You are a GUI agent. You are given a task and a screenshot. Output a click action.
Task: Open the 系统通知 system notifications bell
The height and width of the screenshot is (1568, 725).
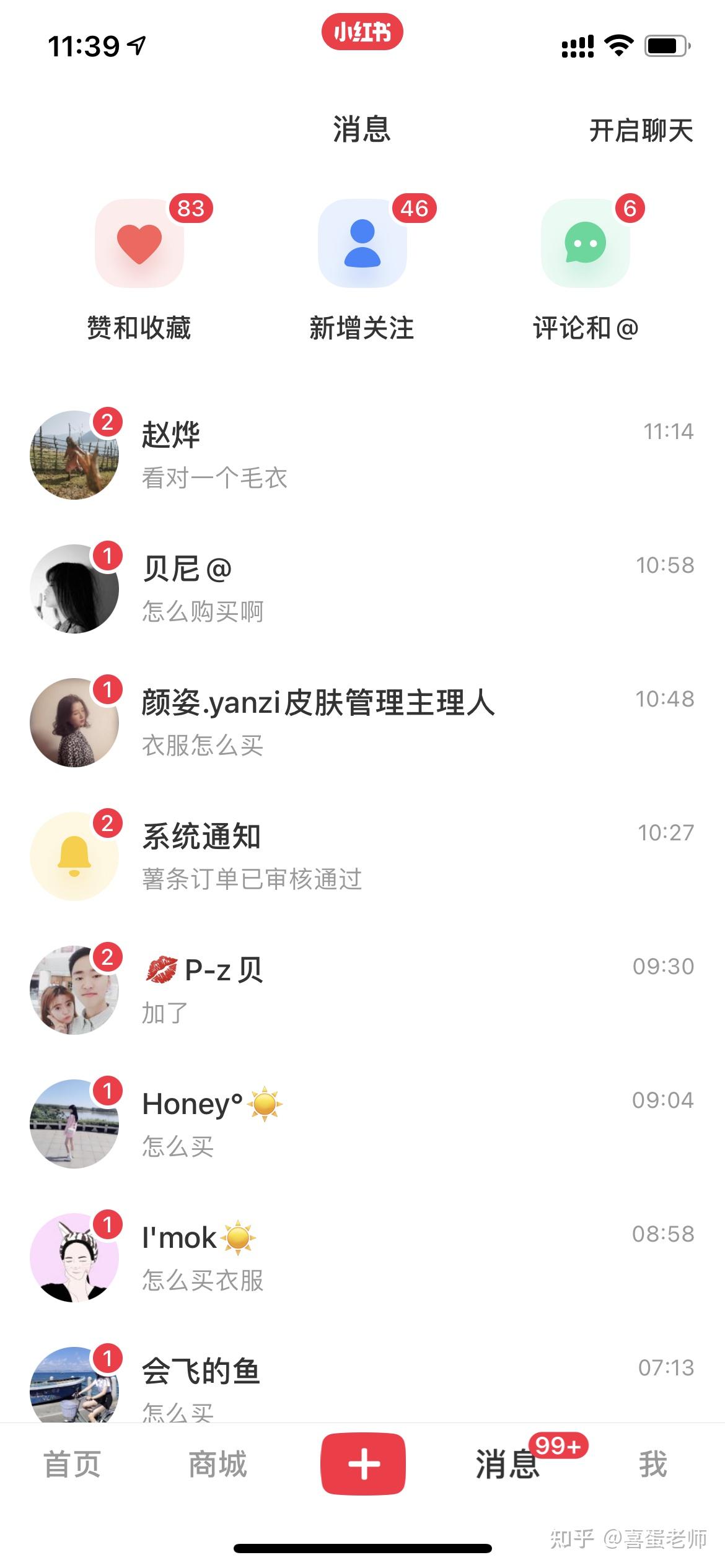click(74, 856)
